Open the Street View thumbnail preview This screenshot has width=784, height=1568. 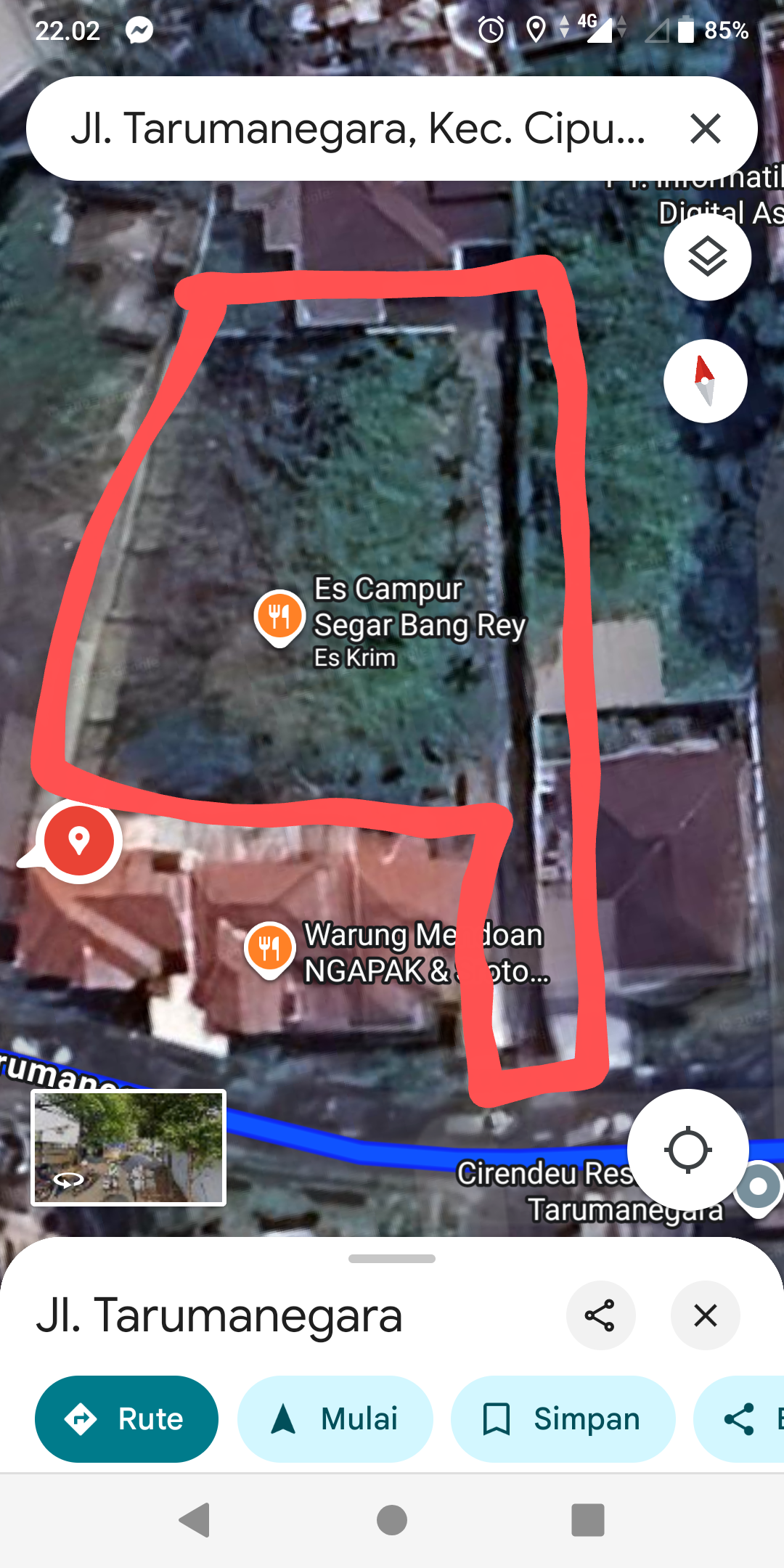(128, 1148)
